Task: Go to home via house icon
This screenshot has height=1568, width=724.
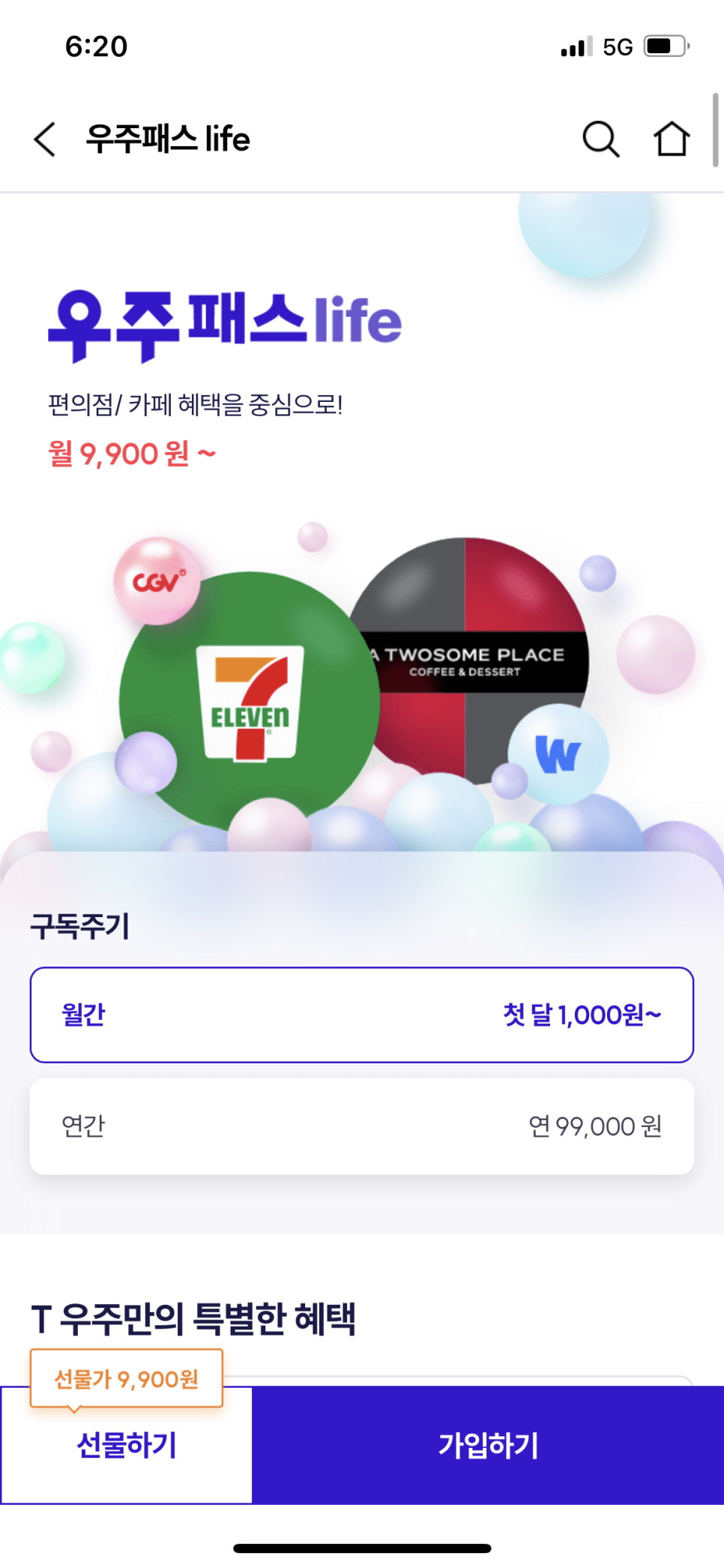Action: (671, 139)
